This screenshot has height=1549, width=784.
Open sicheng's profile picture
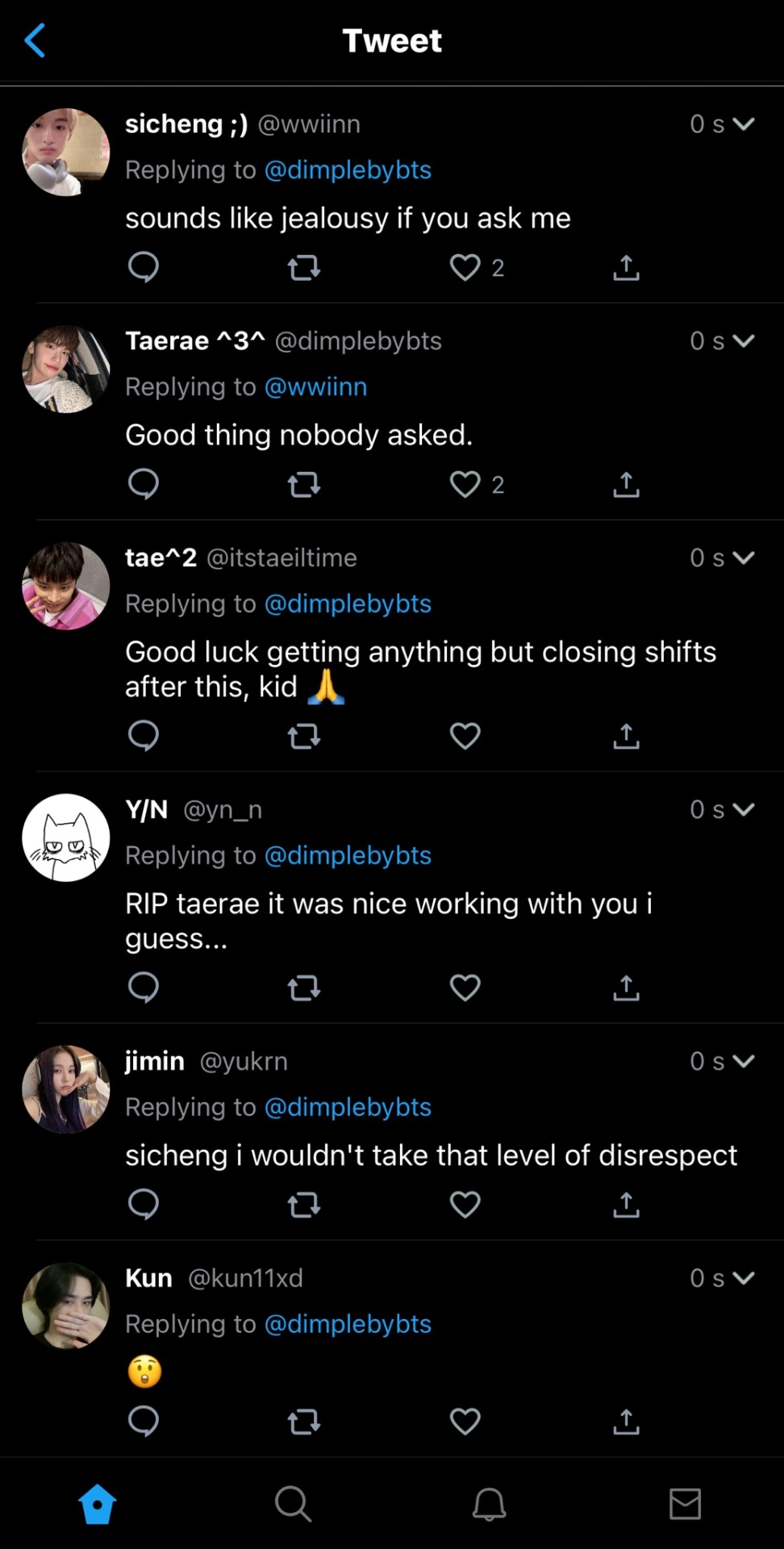[66, 152]
